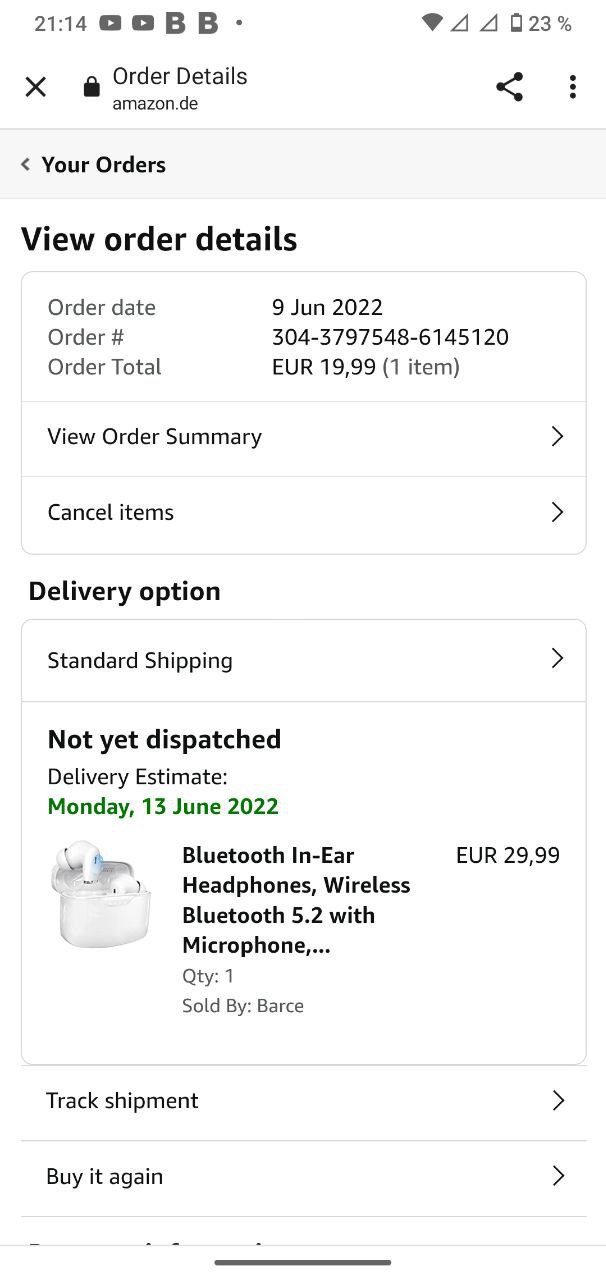Open the Bluetooth In-Ear Headphones product
Screen dimensions: 606x1280
pos(296,900)
